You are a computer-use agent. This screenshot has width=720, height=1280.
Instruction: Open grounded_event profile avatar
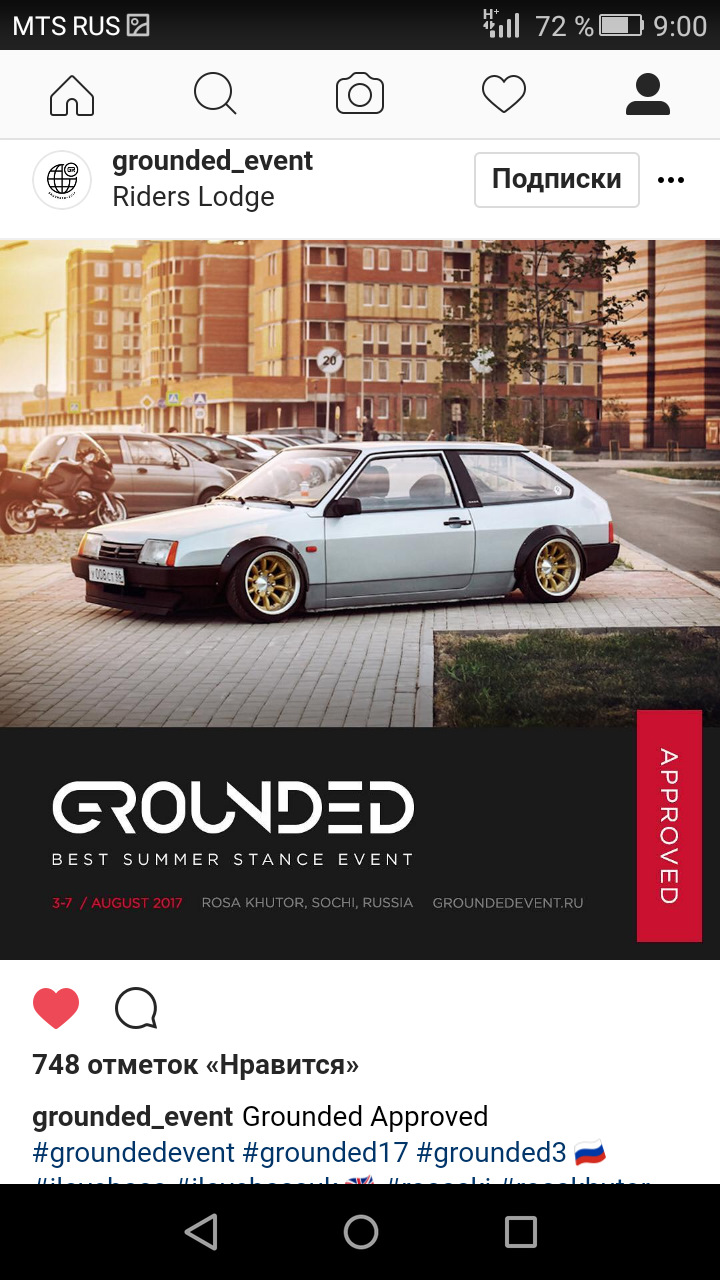(x=62, y=180)
